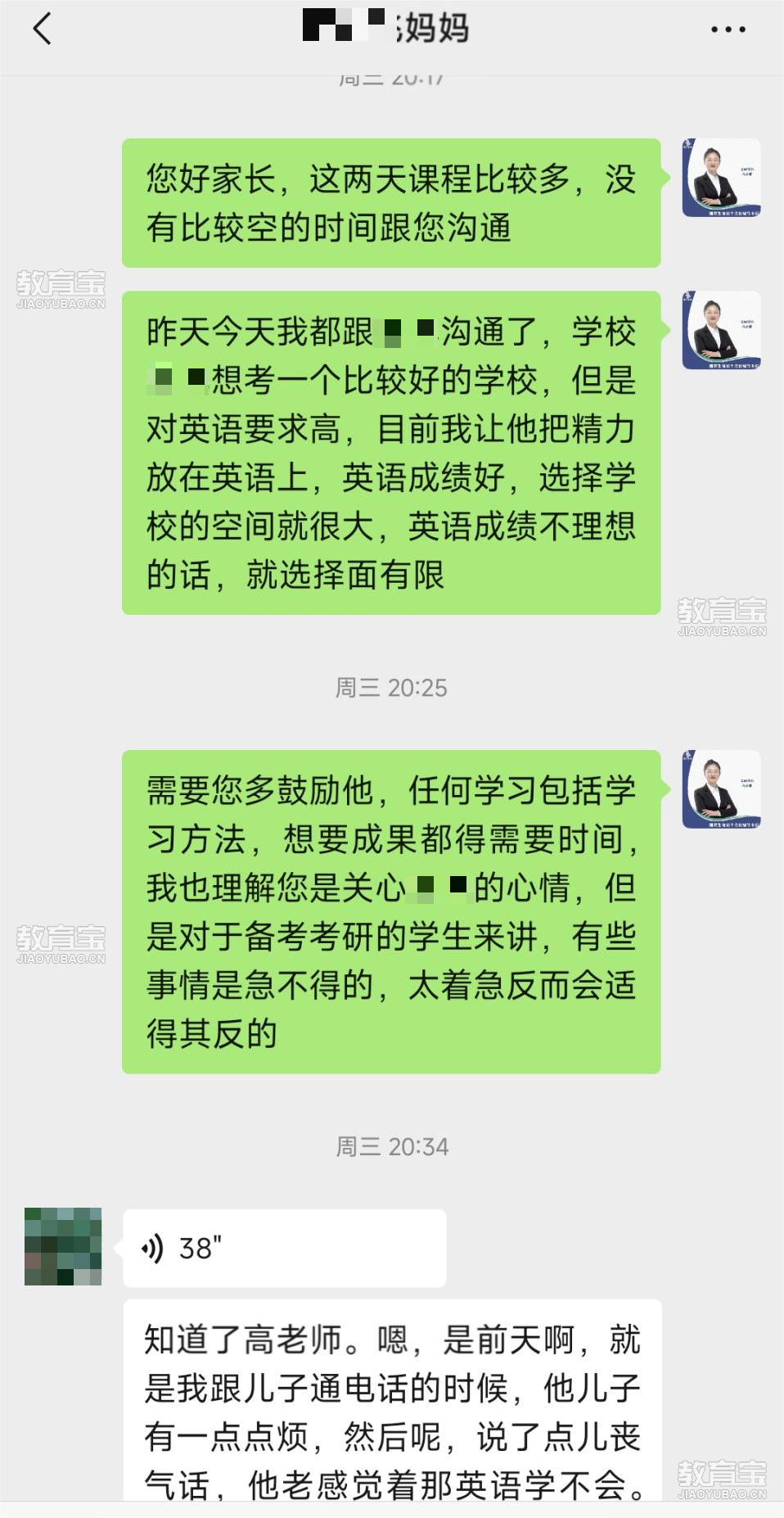Play the 38-second voice message
Viewport: 784px width, 1518px height.
(283, 1248)
